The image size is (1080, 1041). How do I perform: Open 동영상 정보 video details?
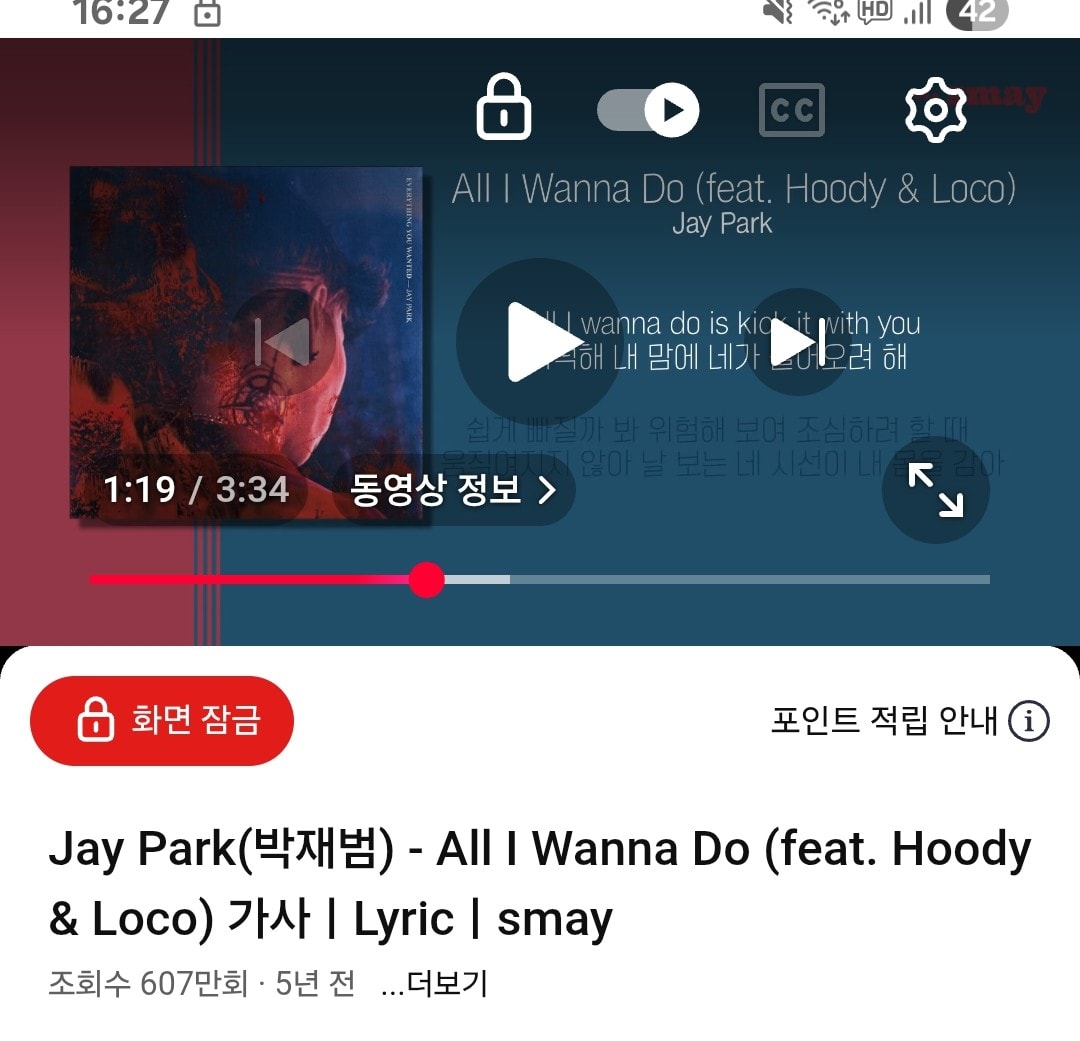(453, 490)
